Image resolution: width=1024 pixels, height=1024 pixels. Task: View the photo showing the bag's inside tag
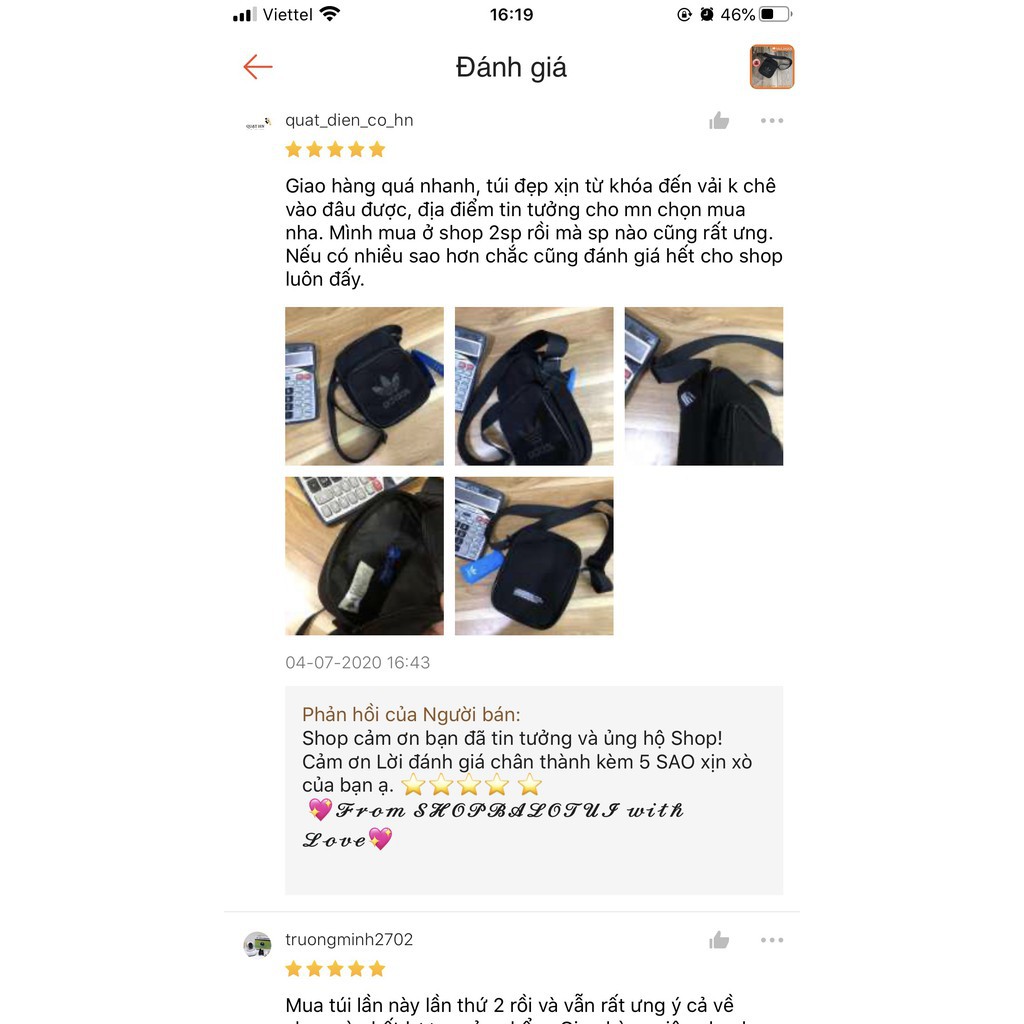[364, 556]
